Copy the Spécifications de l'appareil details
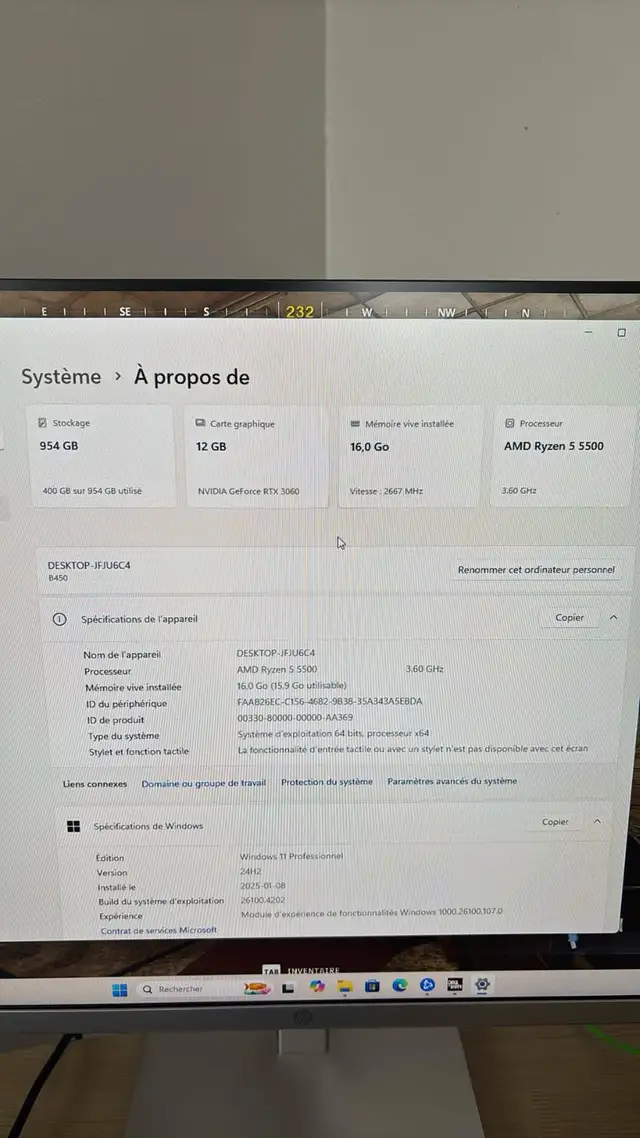Viewport: 640px width, 1138px height. [570, 618]
